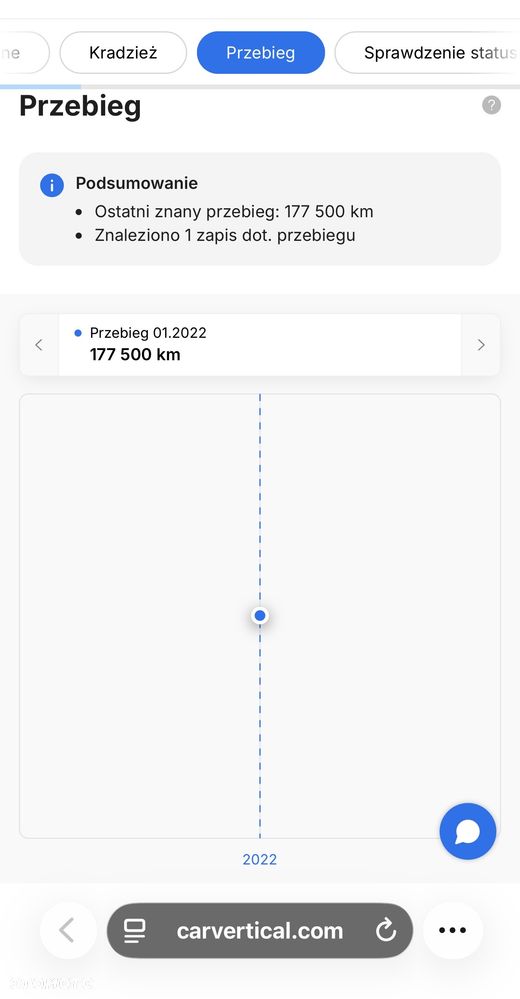Go back in the browser
This screenshot has width=520, height=999.
click(68, 930)
